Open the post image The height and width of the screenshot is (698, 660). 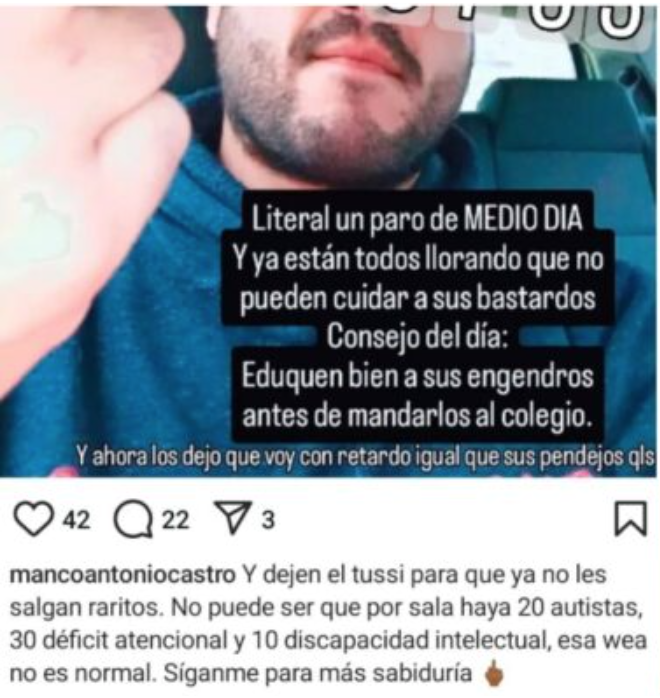(330, 240)
